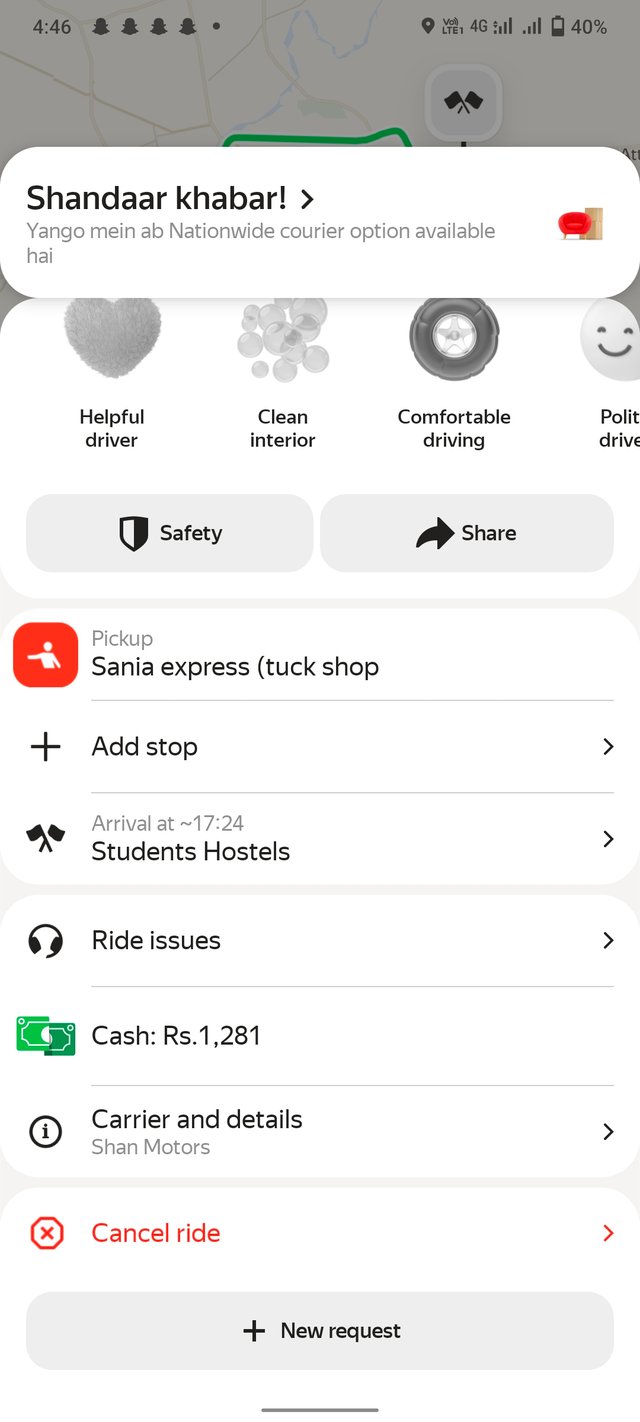
Task: Open the Safety options
Action: click(170, 533)
